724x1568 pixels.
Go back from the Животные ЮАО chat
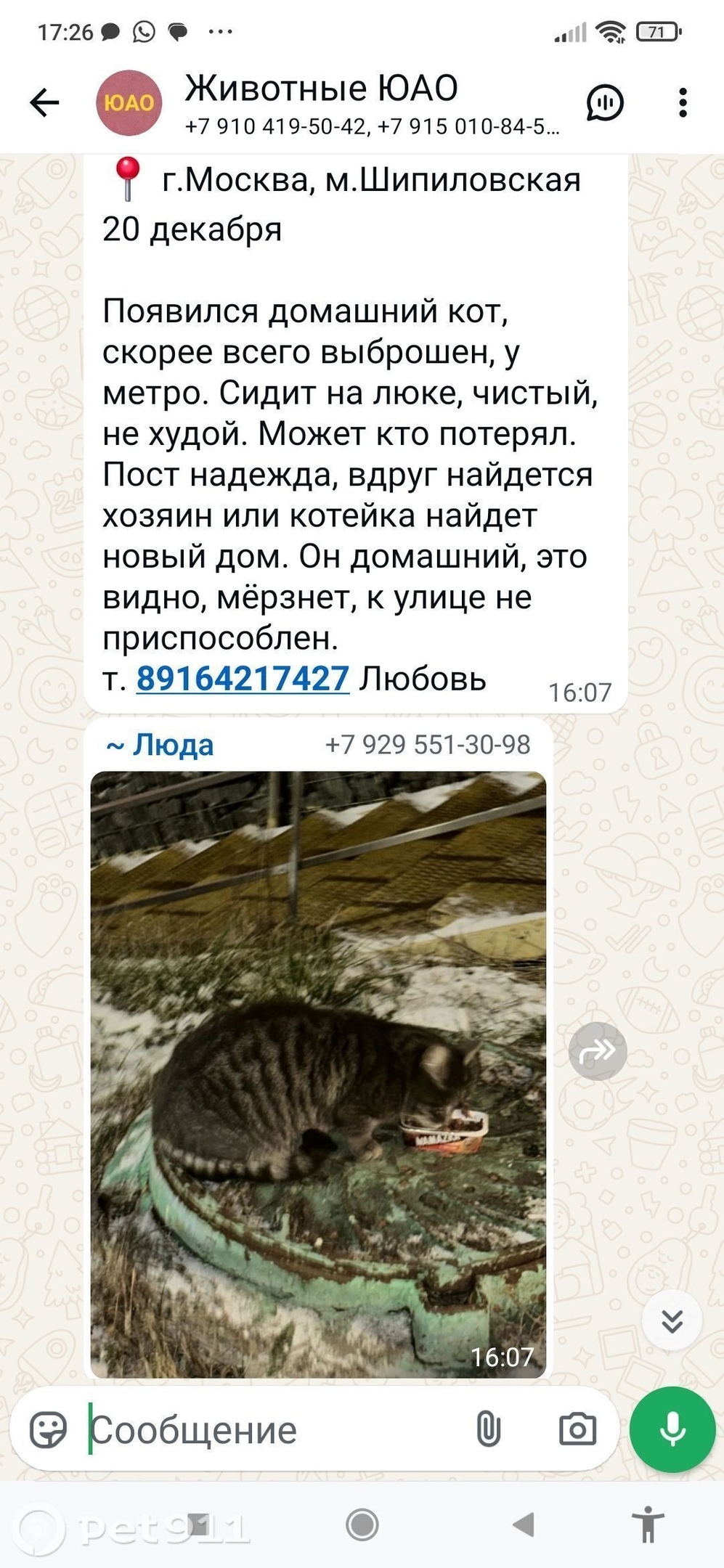pos(44,102)
